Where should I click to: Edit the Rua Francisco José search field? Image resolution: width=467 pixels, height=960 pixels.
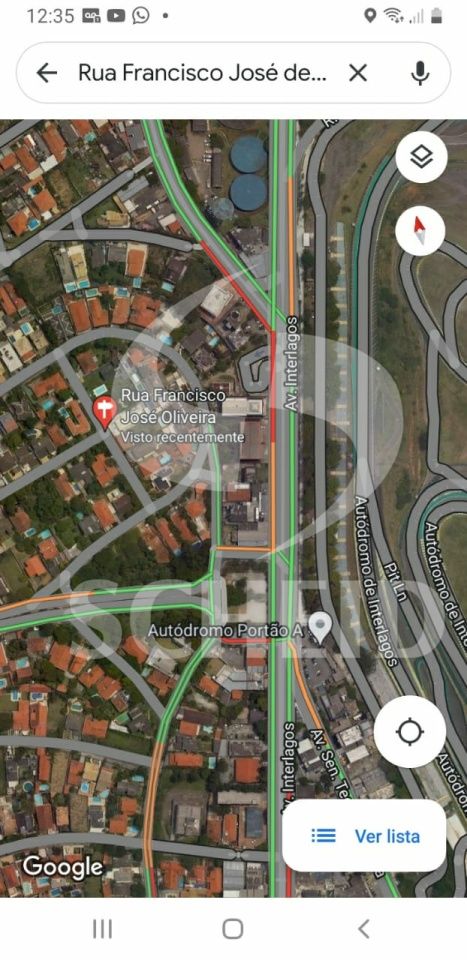pyautogui.click(x=202, y=73)
